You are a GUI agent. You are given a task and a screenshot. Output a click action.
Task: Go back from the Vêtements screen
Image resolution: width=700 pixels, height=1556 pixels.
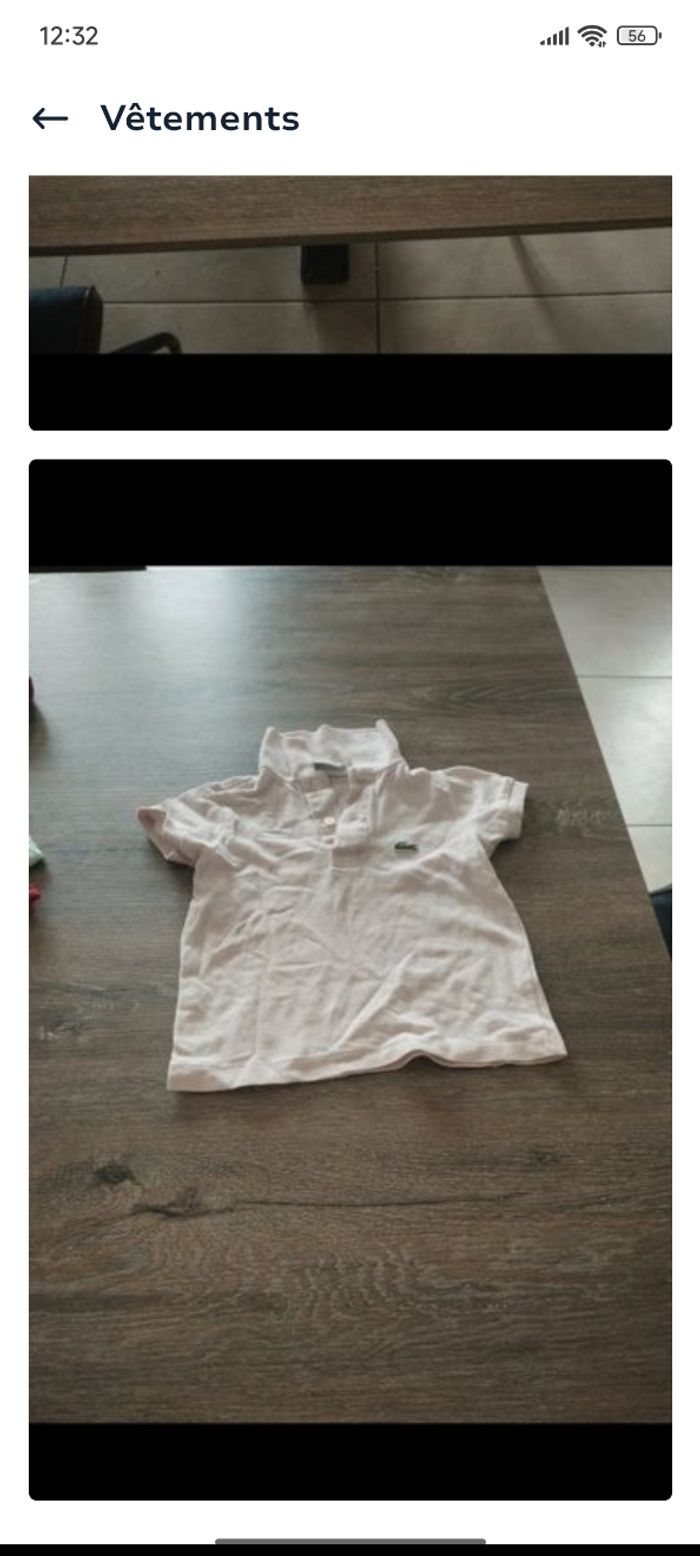click(50, 119)
